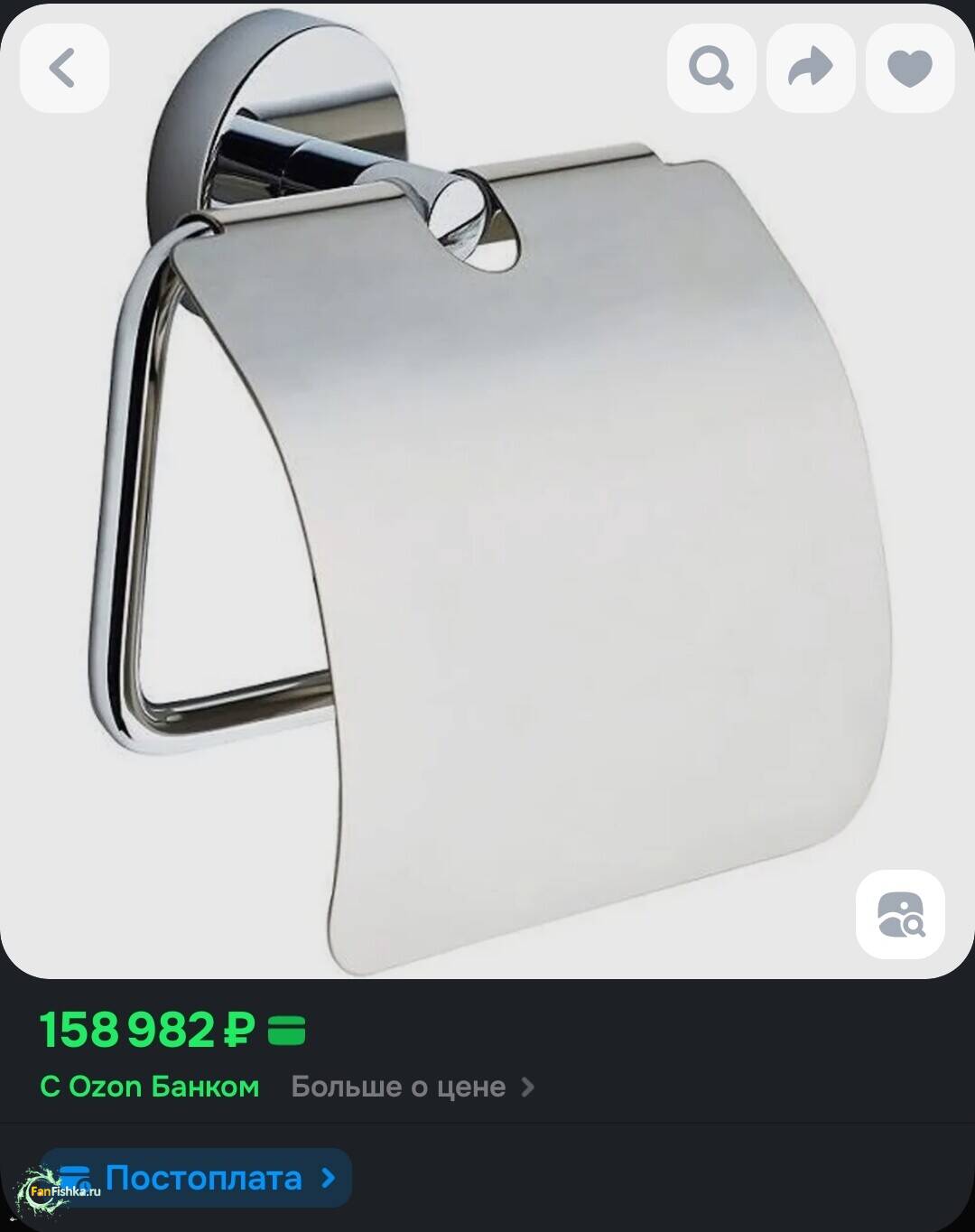Add product to favorites with heart
This screenshot has height=1232, width=975.
[x=909, y=69]
